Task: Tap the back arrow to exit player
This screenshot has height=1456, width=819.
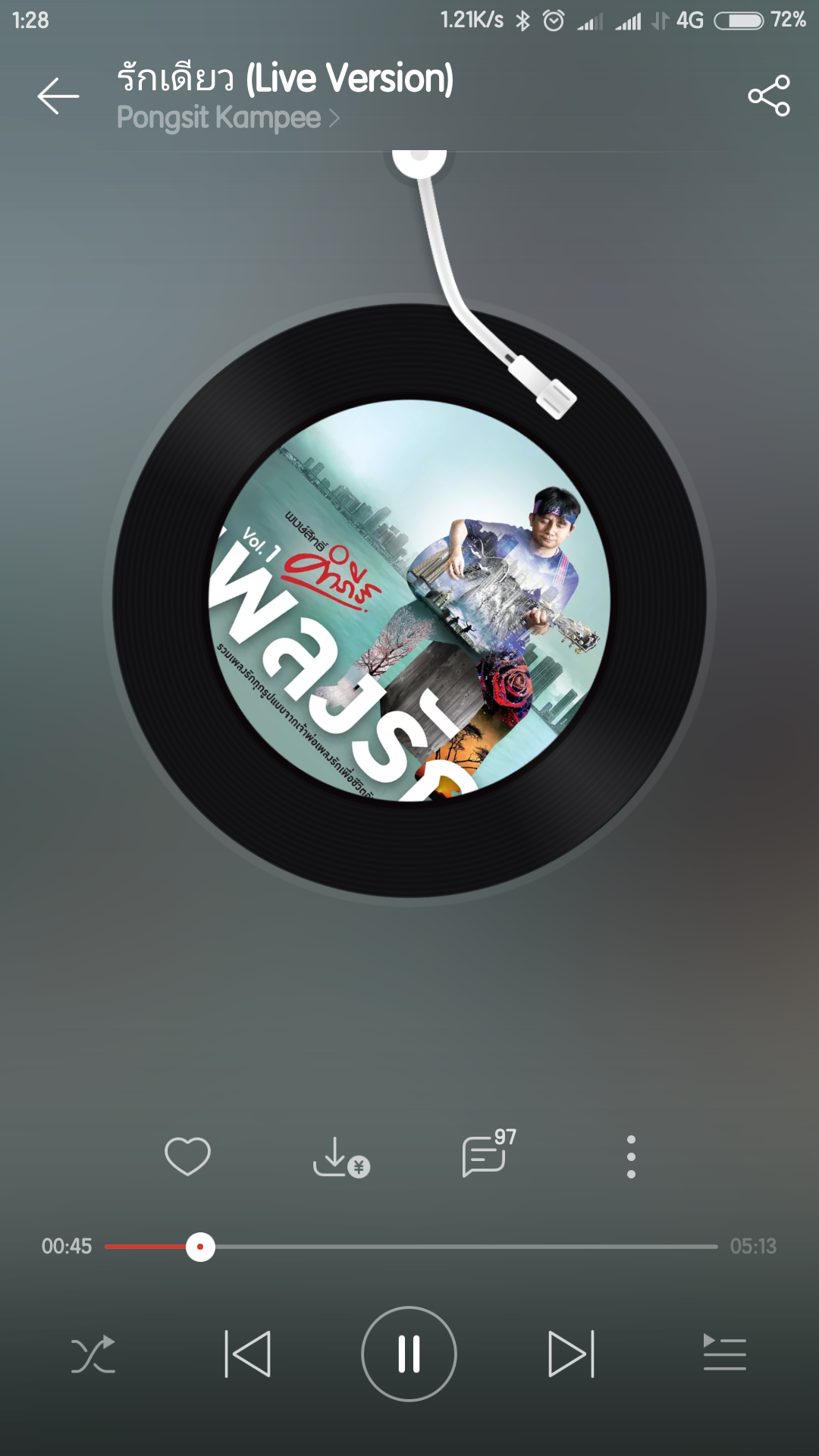Action: [x=58, y=96]
